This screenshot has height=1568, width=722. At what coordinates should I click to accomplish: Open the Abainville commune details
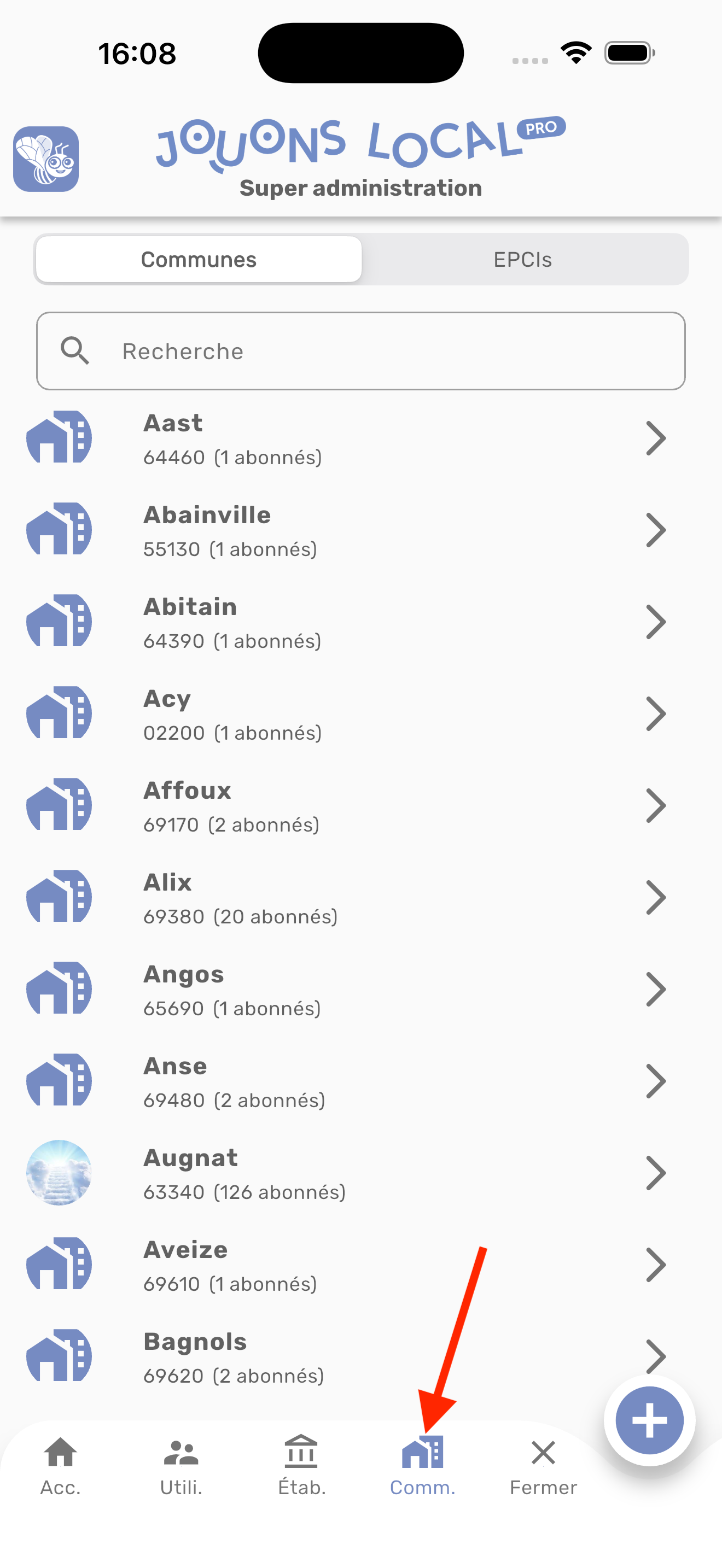pos(360,531)
